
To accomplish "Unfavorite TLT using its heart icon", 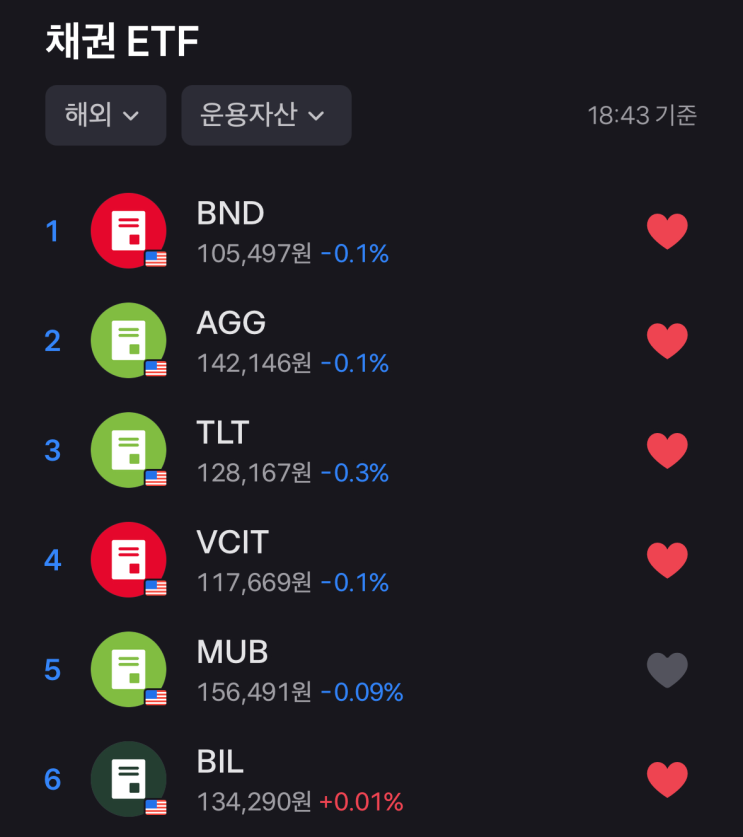I will coord(667,449).
